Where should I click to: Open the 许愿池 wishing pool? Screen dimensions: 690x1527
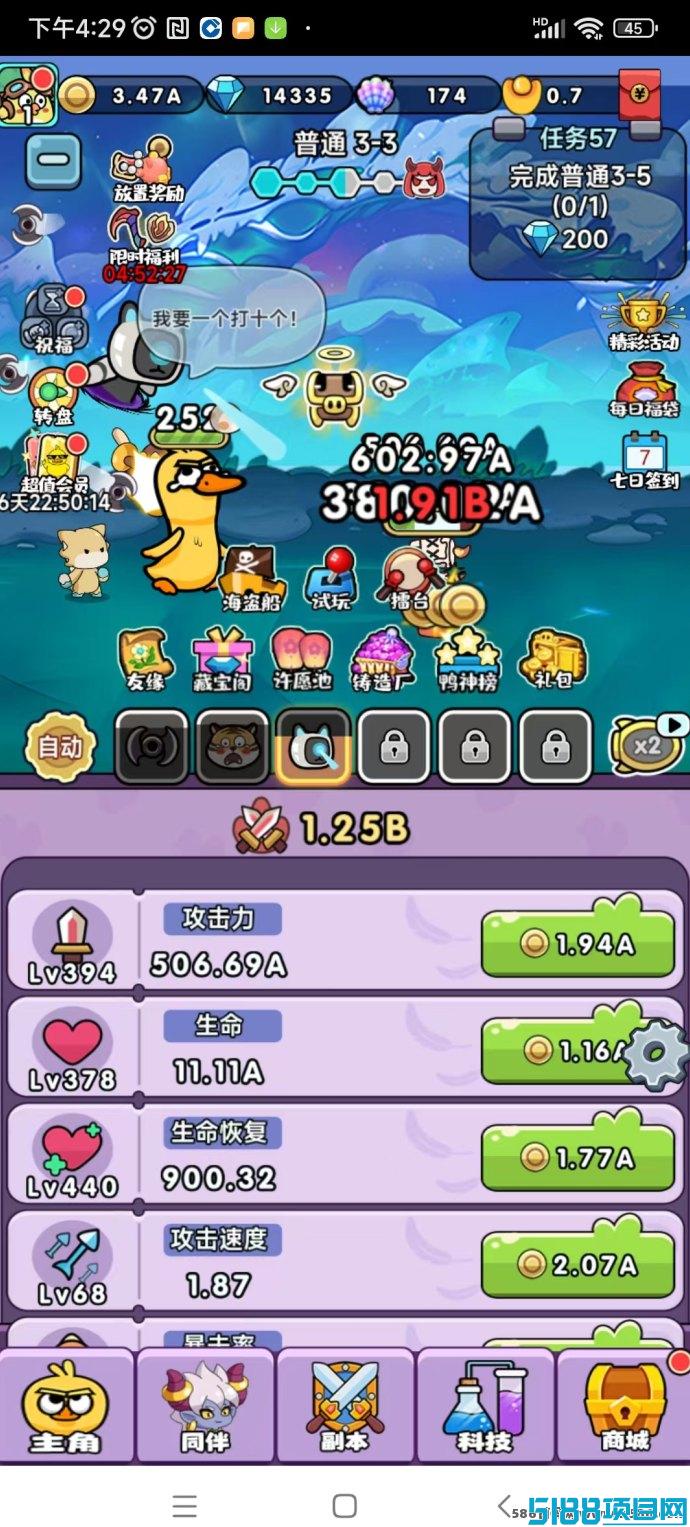tap(301, 660)
